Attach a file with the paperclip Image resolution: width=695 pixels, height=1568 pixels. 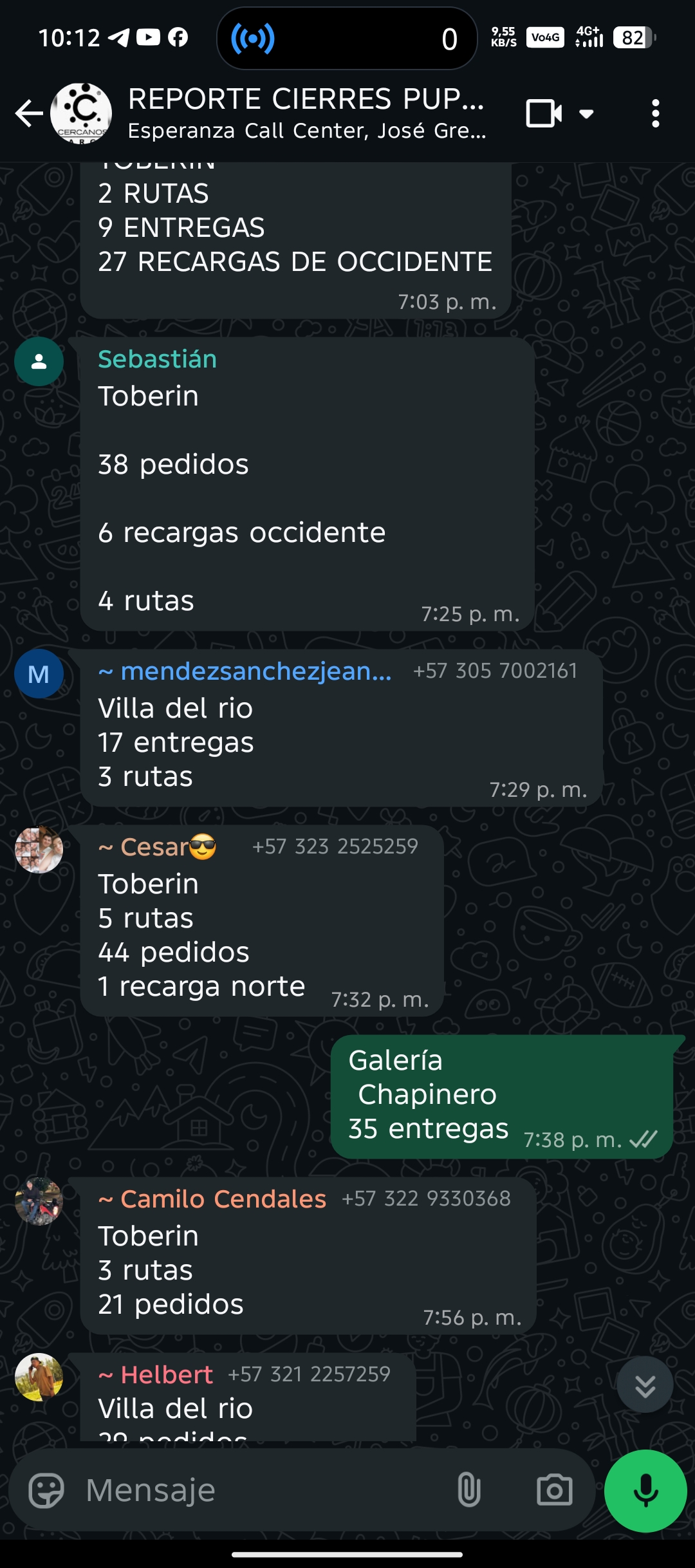[468, 1490]
